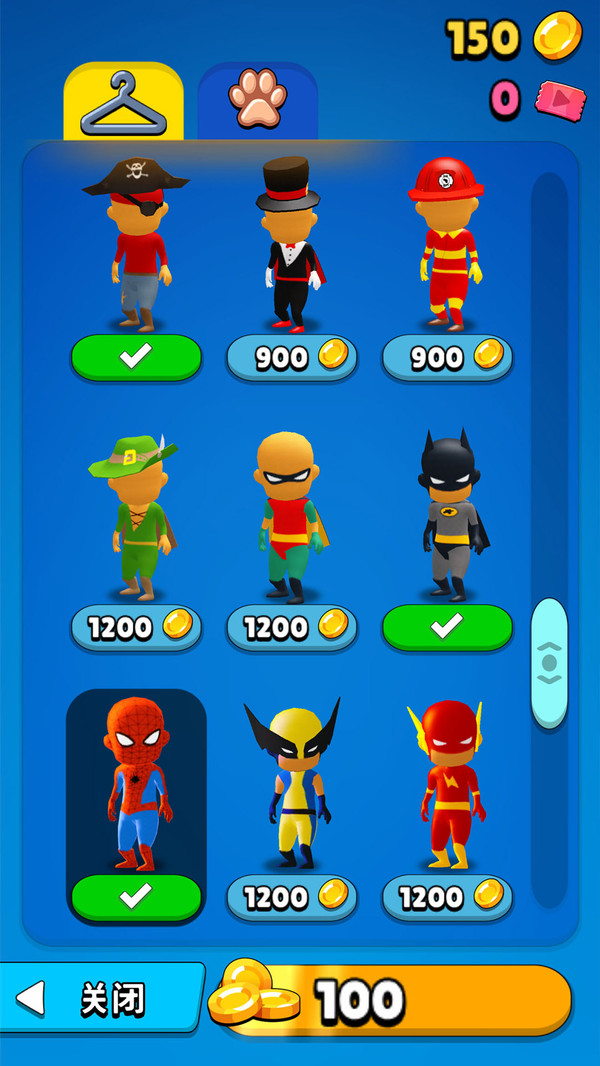Buy the yellow clawed hero outfit for 1200

pos(292,898)
